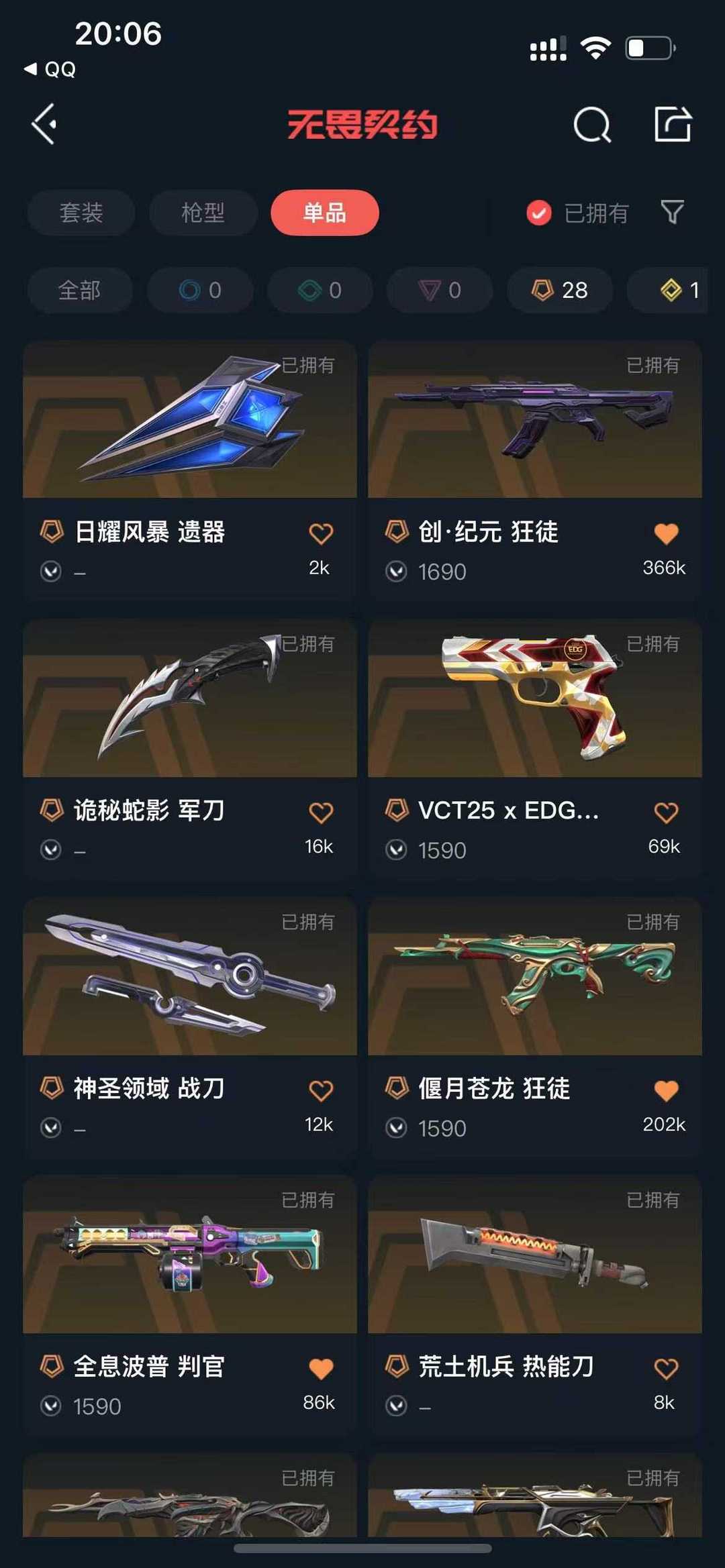The height and width of the screenshot is (1568, 725).
Task: Open the 神圣领域 战刀 card
Action: pyautogui.click(x=190, y=1027)
